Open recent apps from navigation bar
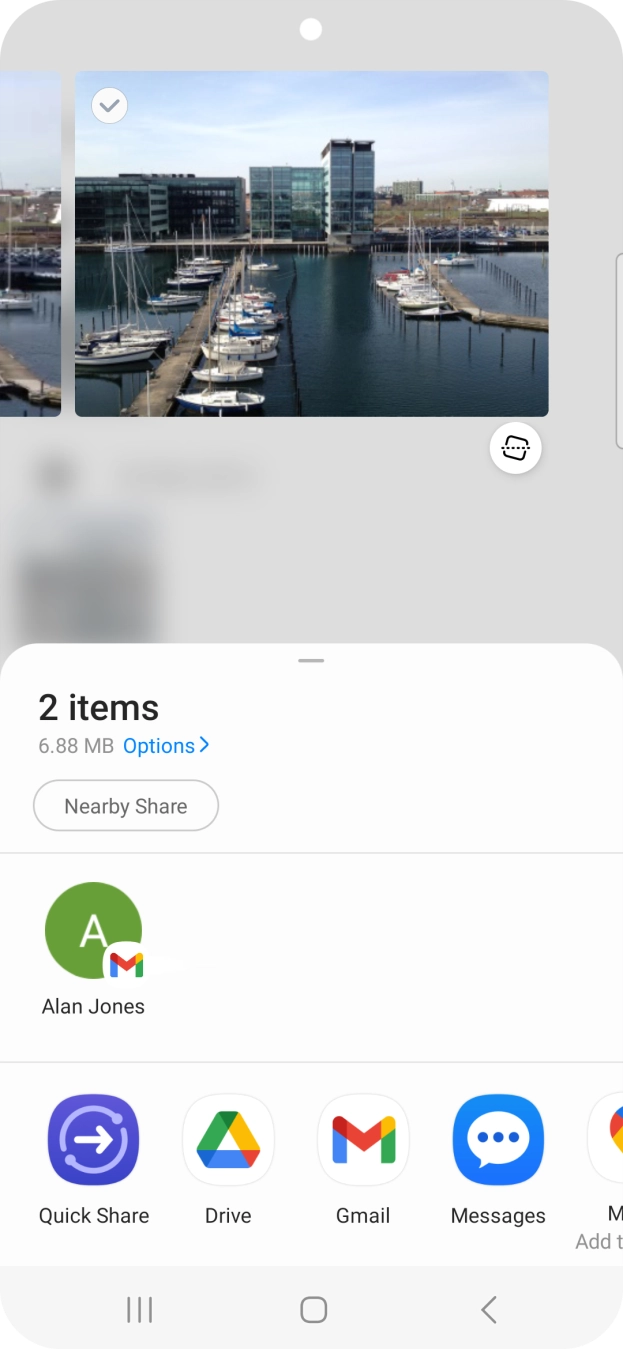The width and height of the screenshot is (623, 1349). click(139, 1310)
